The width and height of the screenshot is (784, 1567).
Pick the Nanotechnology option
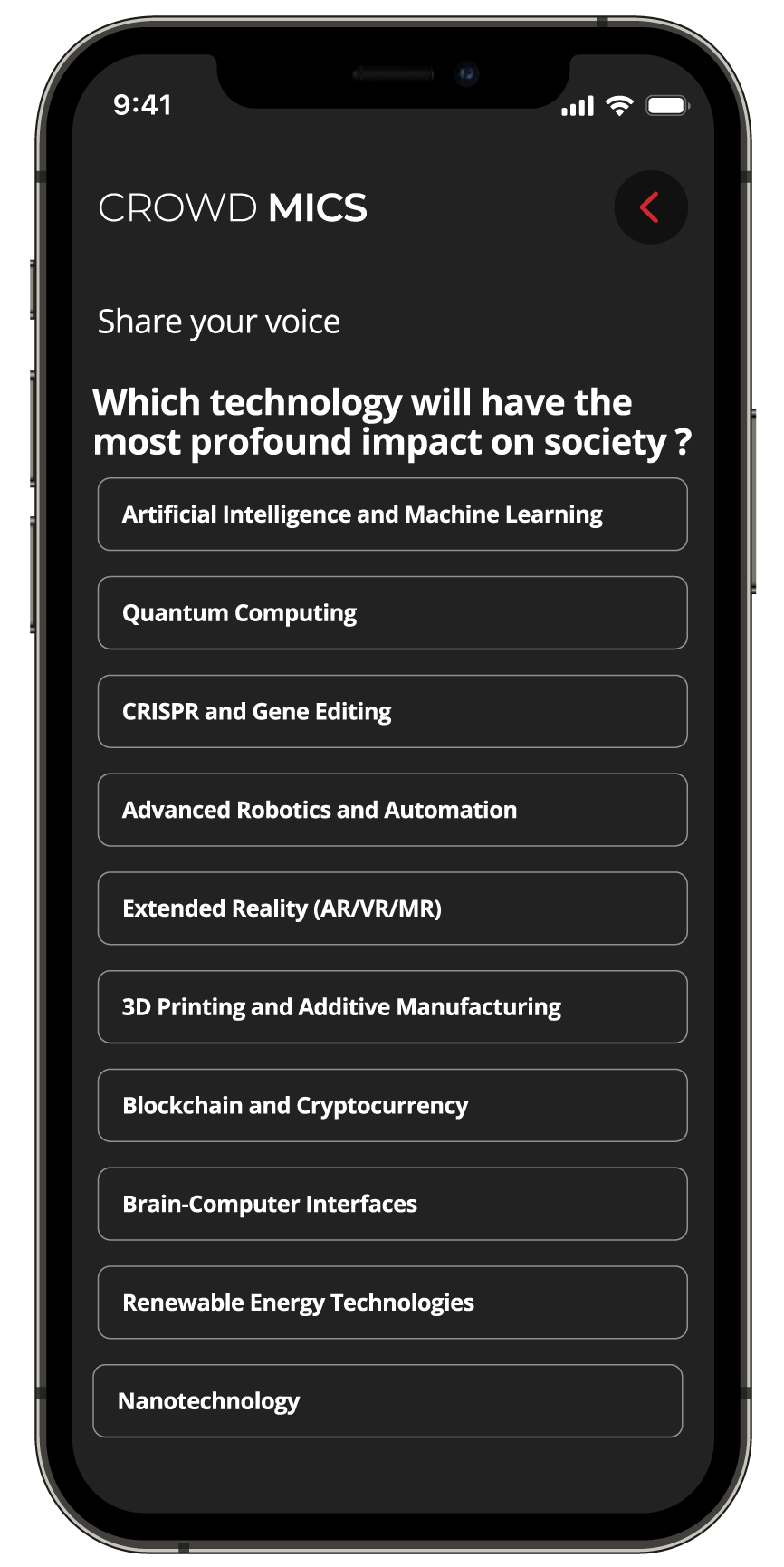pos(387,1401)
